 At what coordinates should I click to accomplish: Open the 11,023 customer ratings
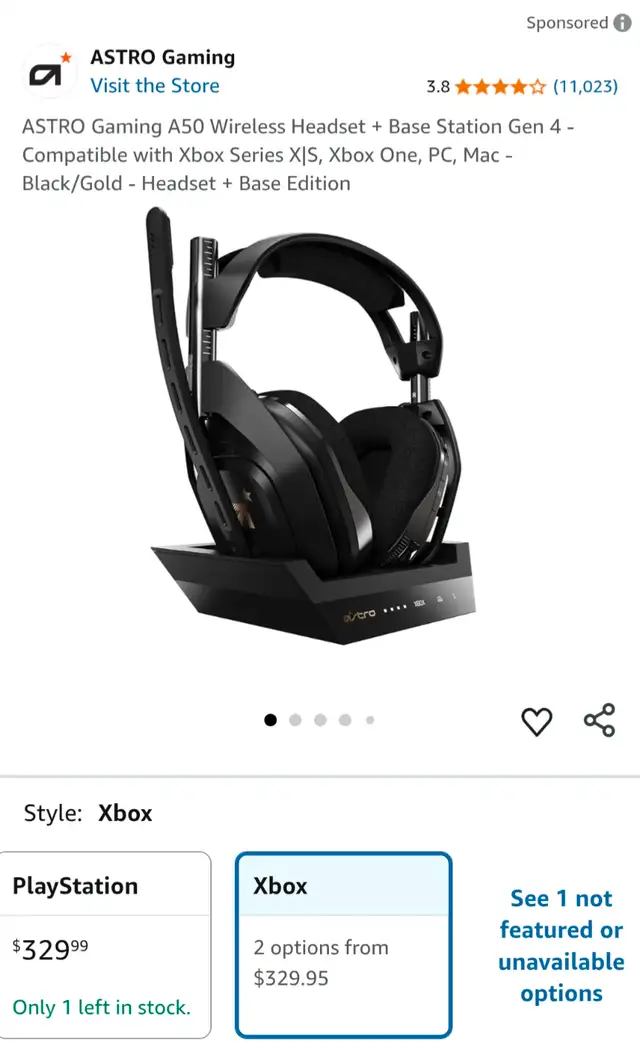click(585, 87)
